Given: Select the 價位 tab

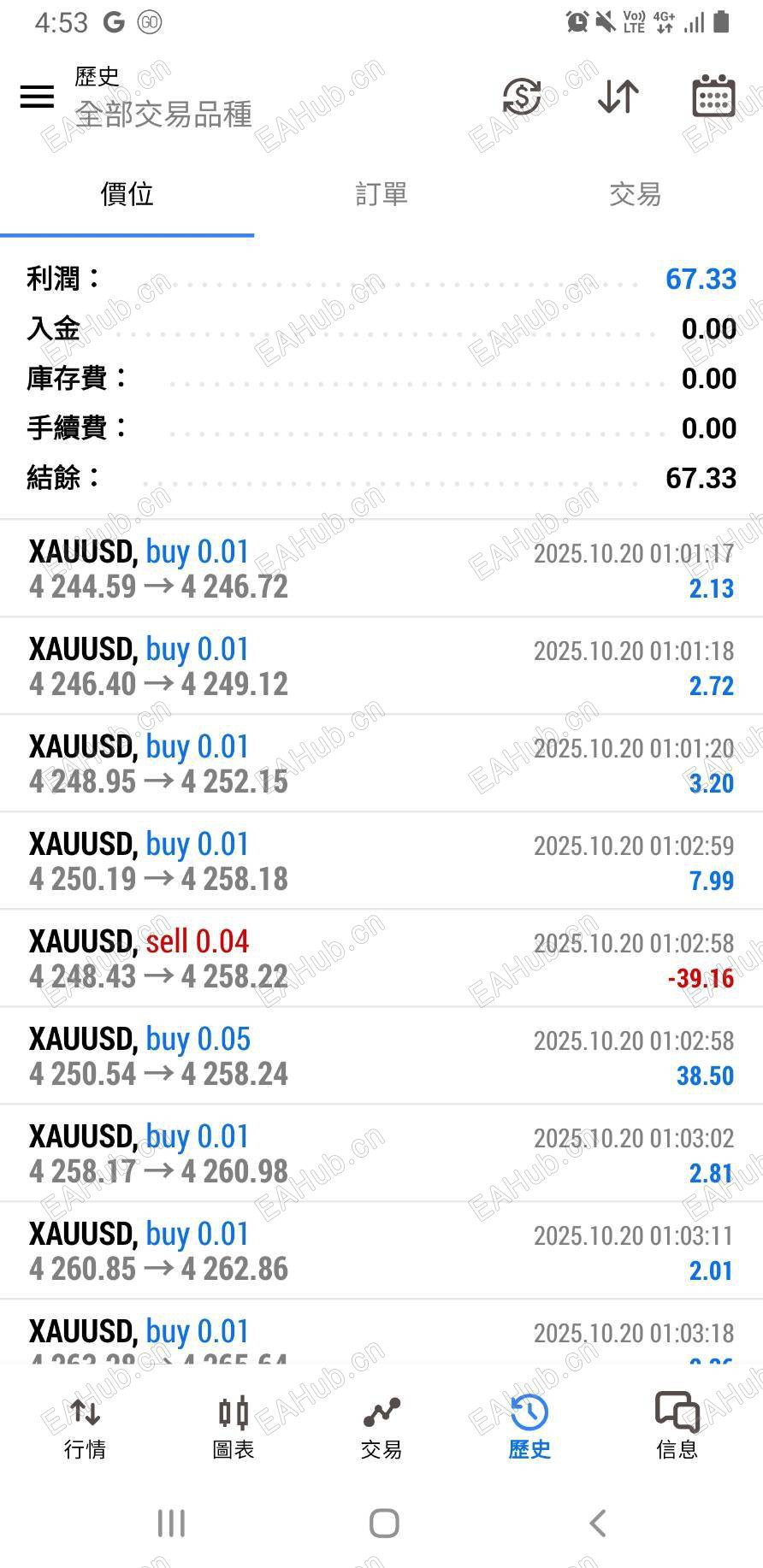Looking at the screenshot, I should point(127,195).
